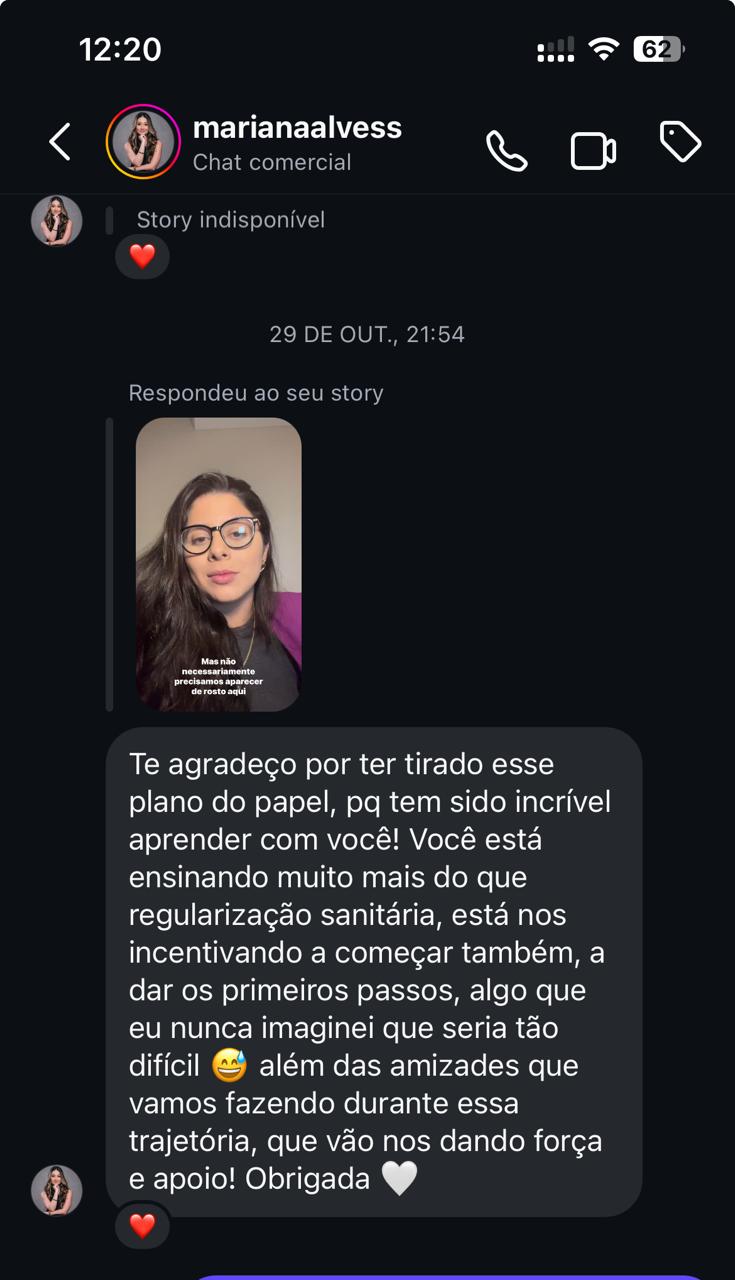Tap the heart reaction below the long message
The height and width of the screenshot is (1280, 735).
coord(142,1224)
